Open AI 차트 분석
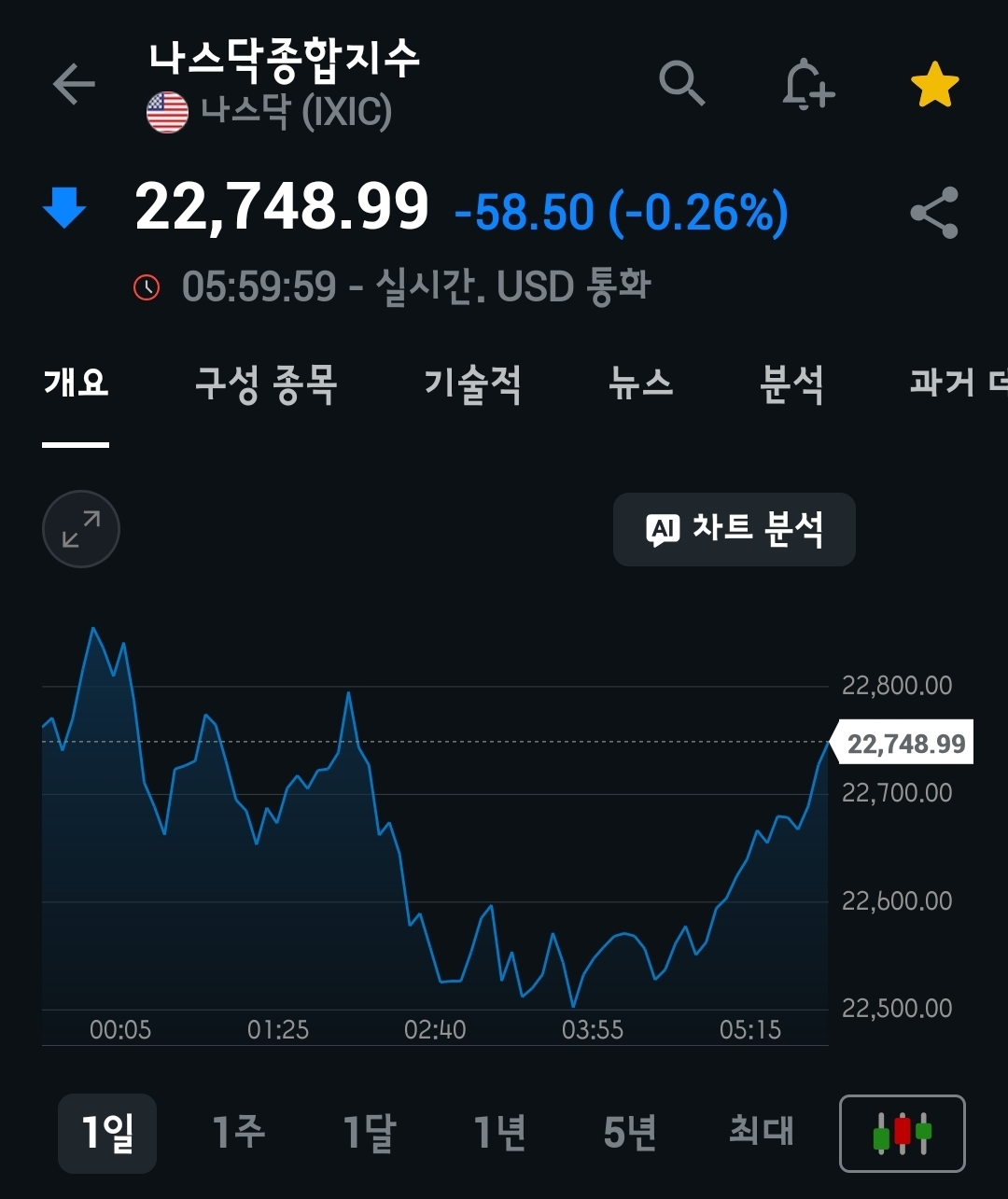The height and width of the screenshot is (1199, 1008). [734, 529]
